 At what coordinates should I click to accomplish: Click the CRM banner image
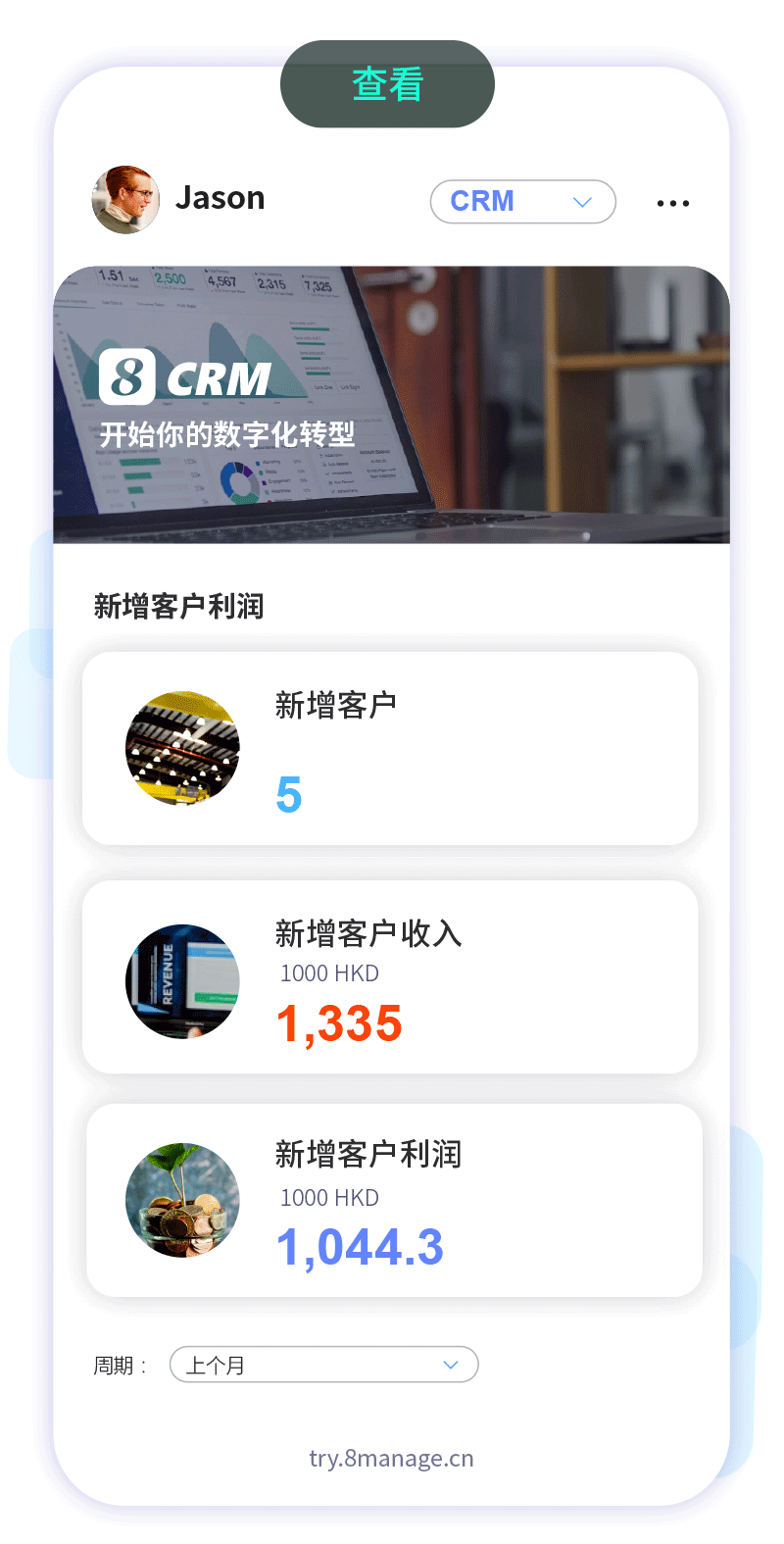coord(392,404)
